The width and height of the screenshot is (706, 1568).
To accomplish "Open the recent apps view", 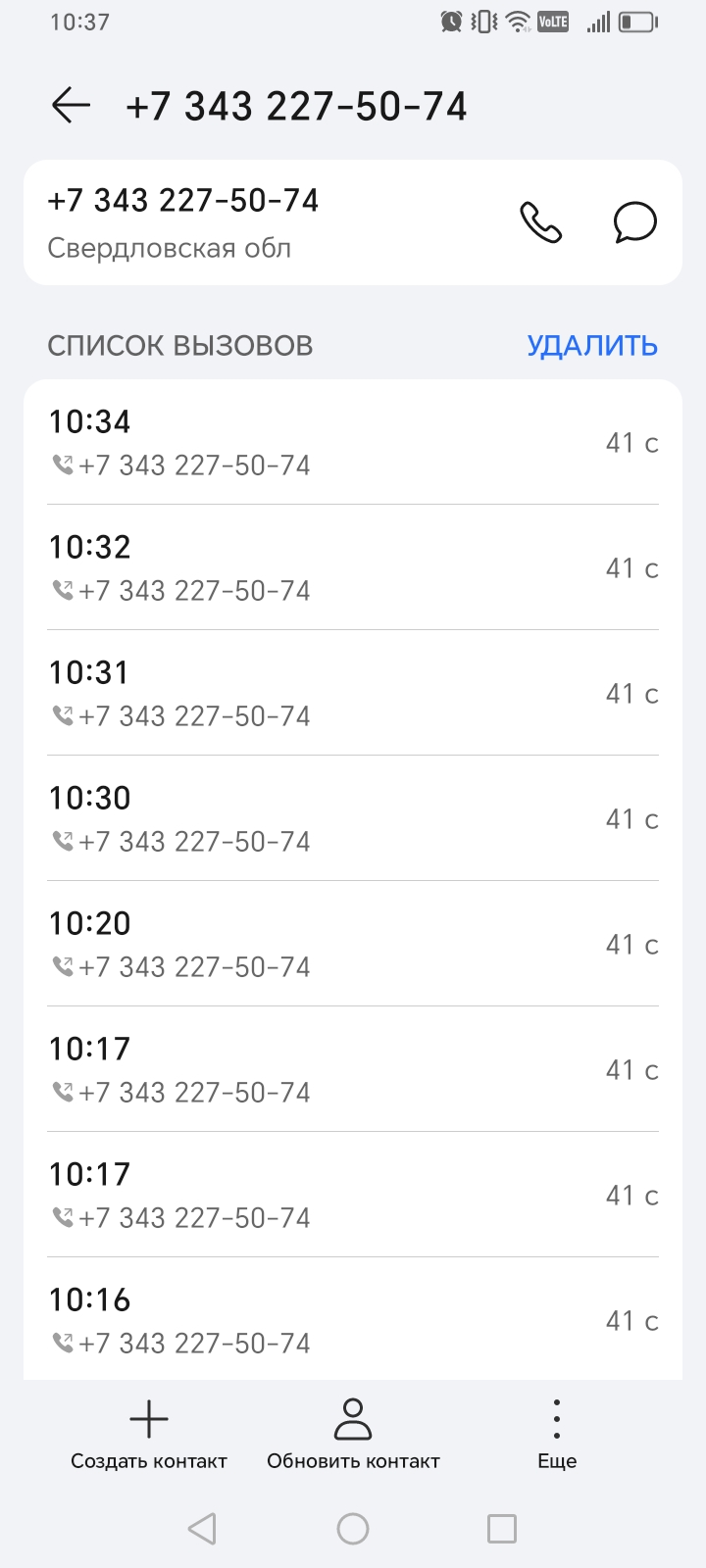I will [x=502, y=1529].
